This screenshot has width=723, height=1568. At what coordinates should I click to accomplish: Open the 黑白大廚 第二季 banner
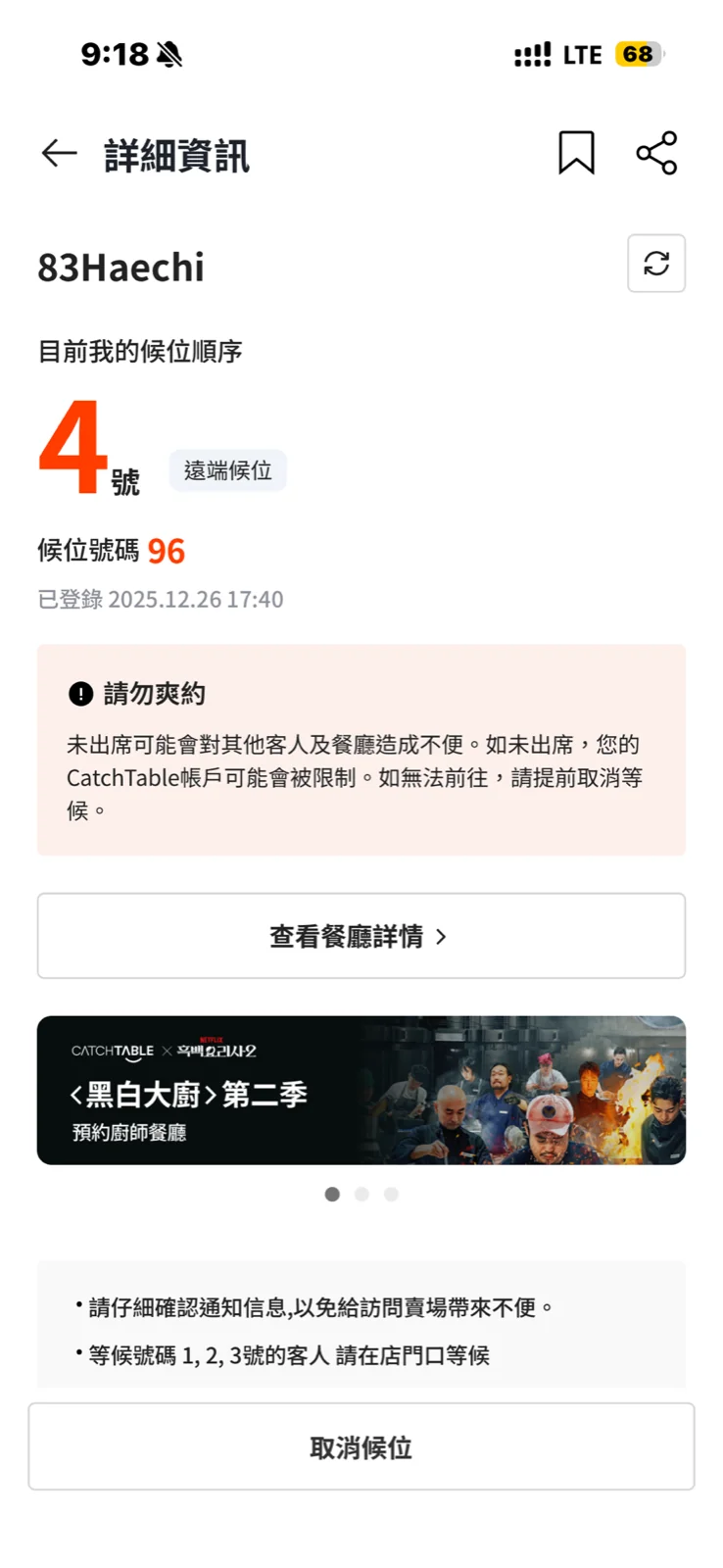coord(361,1090)
